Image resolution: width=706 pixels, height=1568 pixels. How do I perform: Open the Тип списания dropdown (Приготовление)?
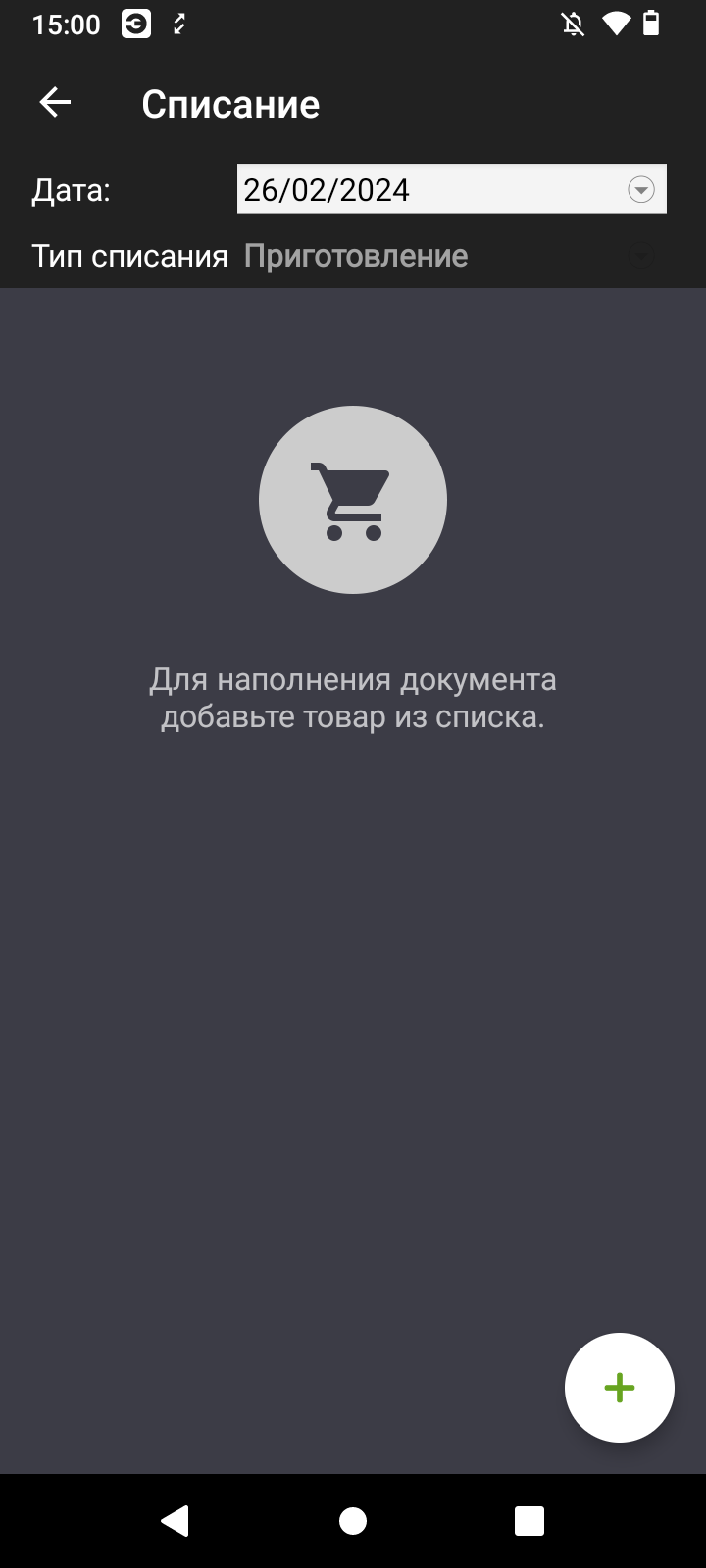tap(452, 256)
